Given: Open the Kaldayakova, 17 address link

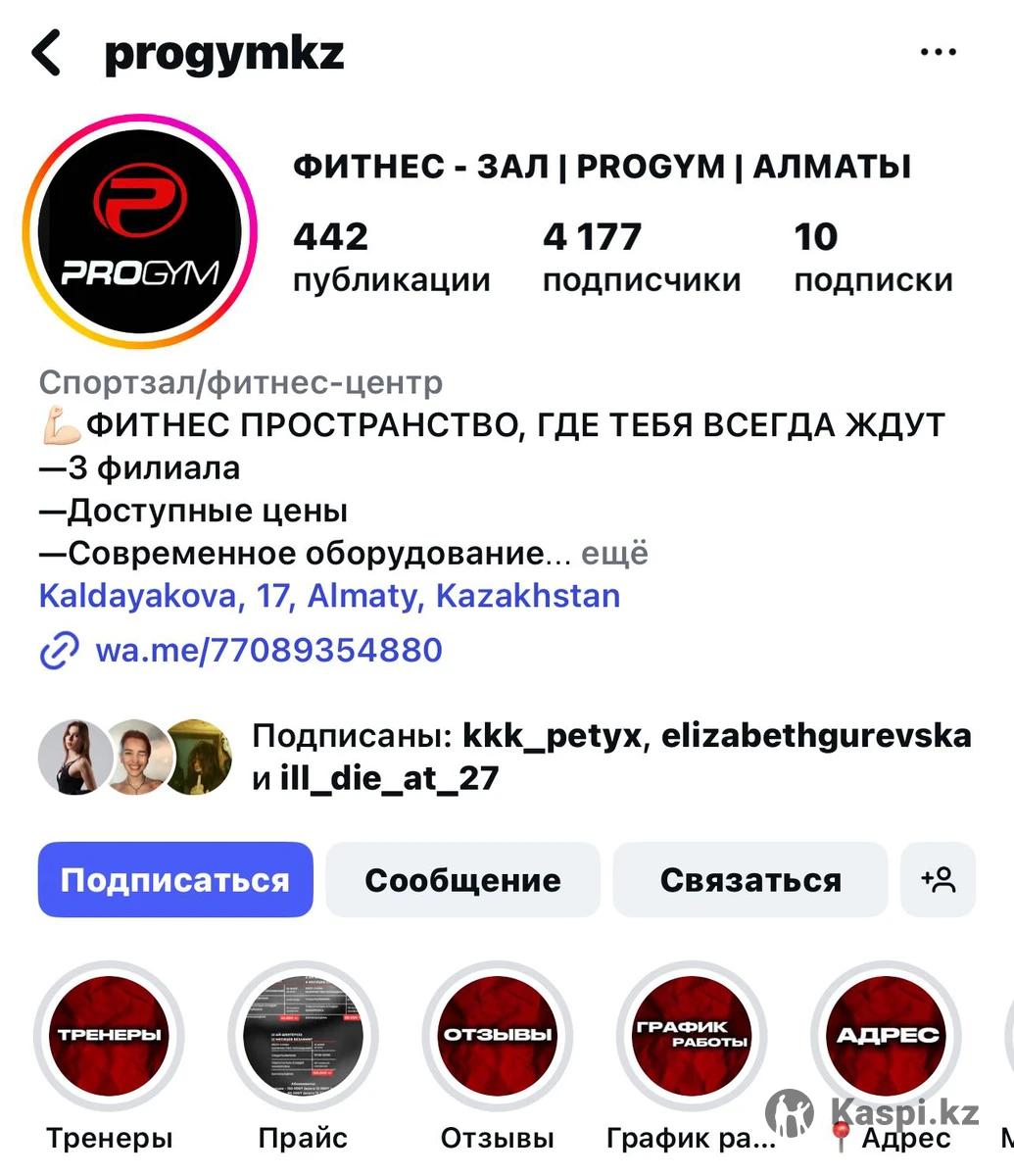Looking at the screenshot, I should 329,596.
